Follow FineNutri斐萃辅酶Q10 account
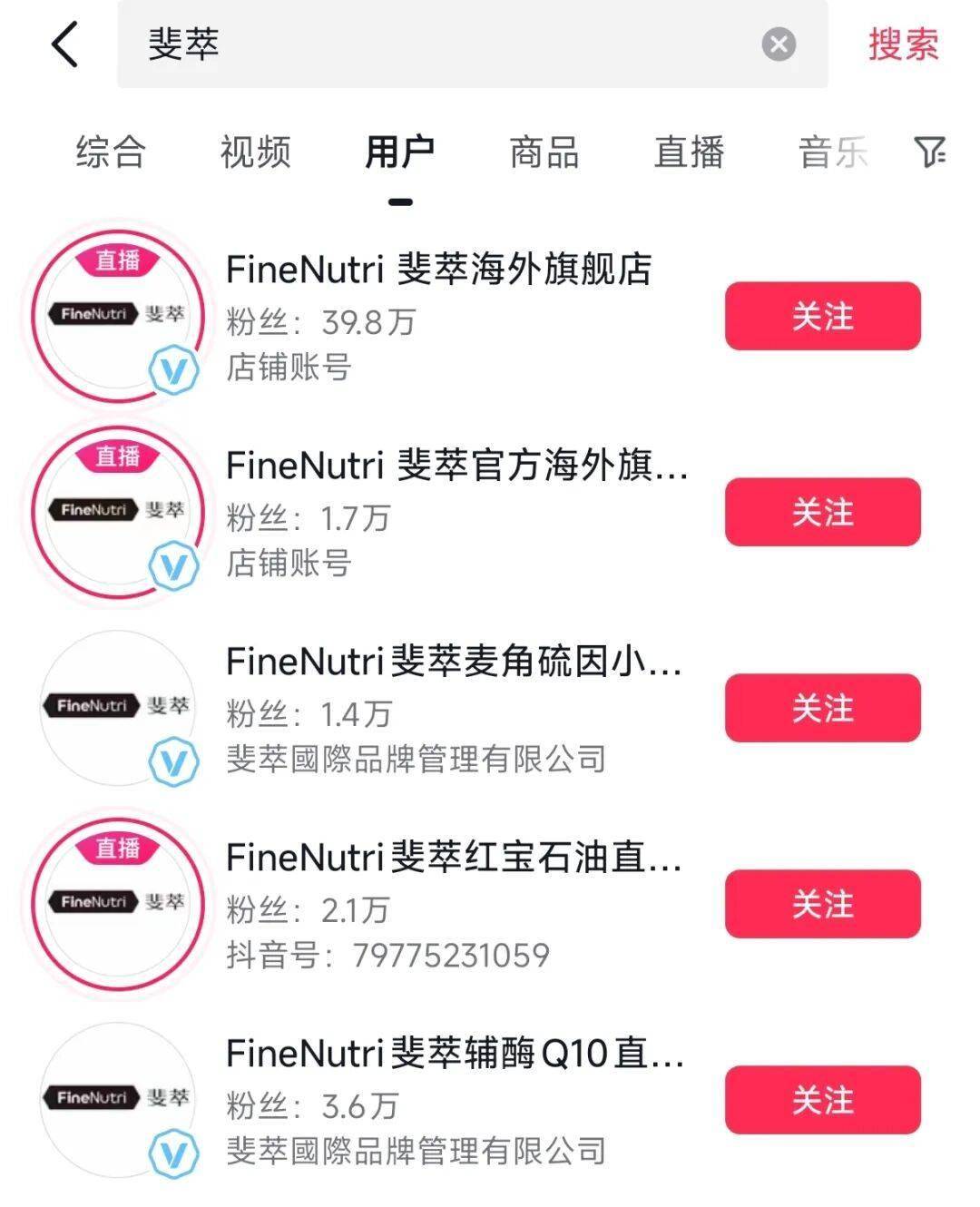Image resolution: width=980 pixels, height=1207 pixels. [821, 1098]
